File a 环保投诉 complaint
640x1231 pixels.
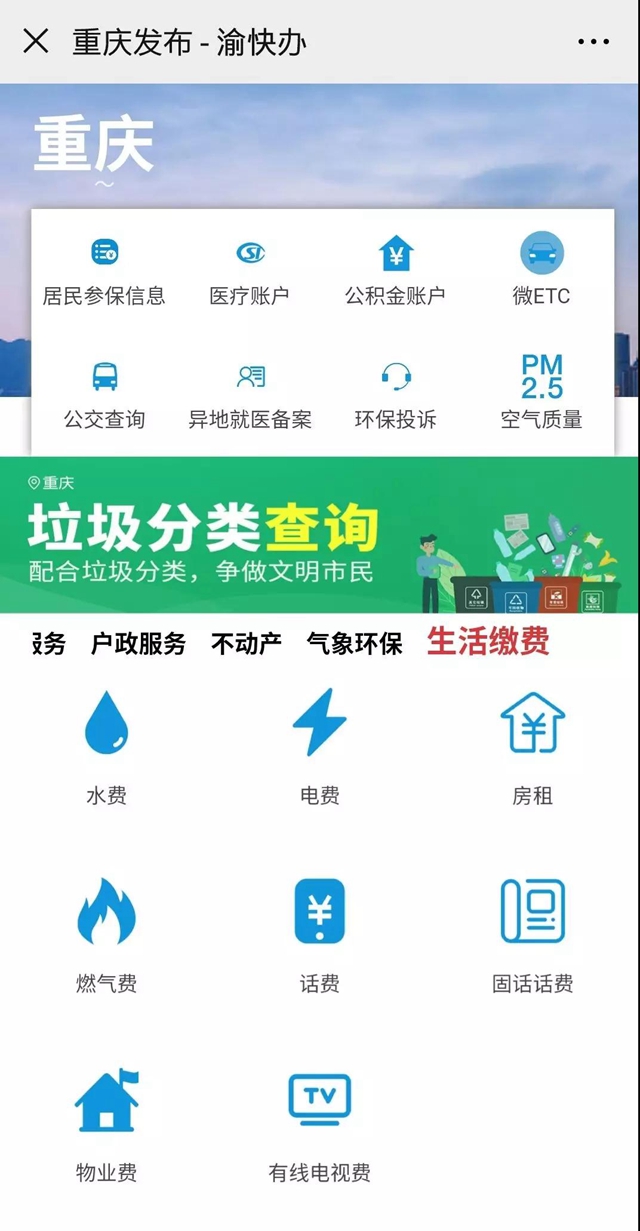[x=396, y=393]
